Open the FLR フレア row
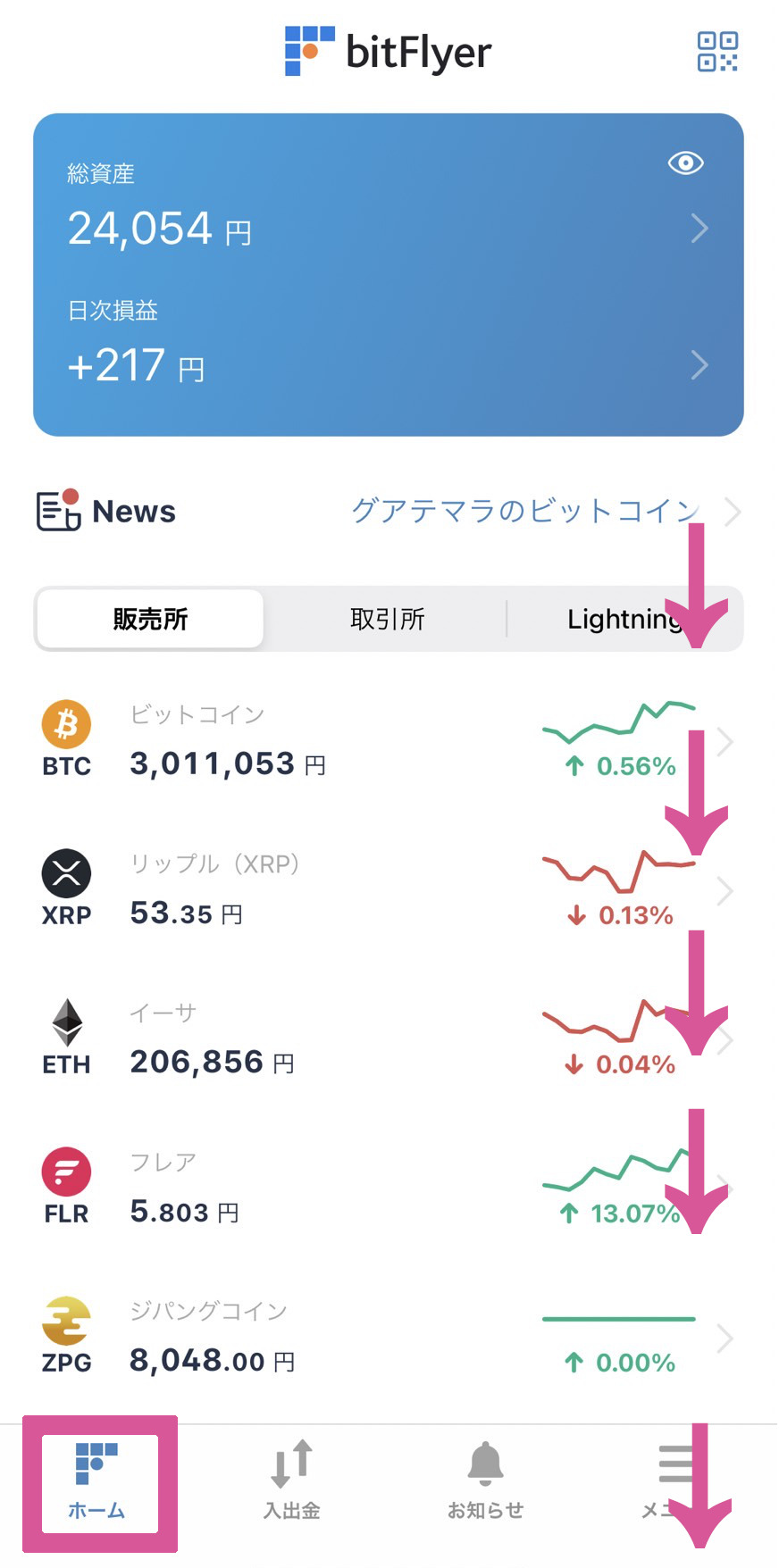Image resolution: width=779 pixels, height=1568 pixels. (x=388, y=1189)
